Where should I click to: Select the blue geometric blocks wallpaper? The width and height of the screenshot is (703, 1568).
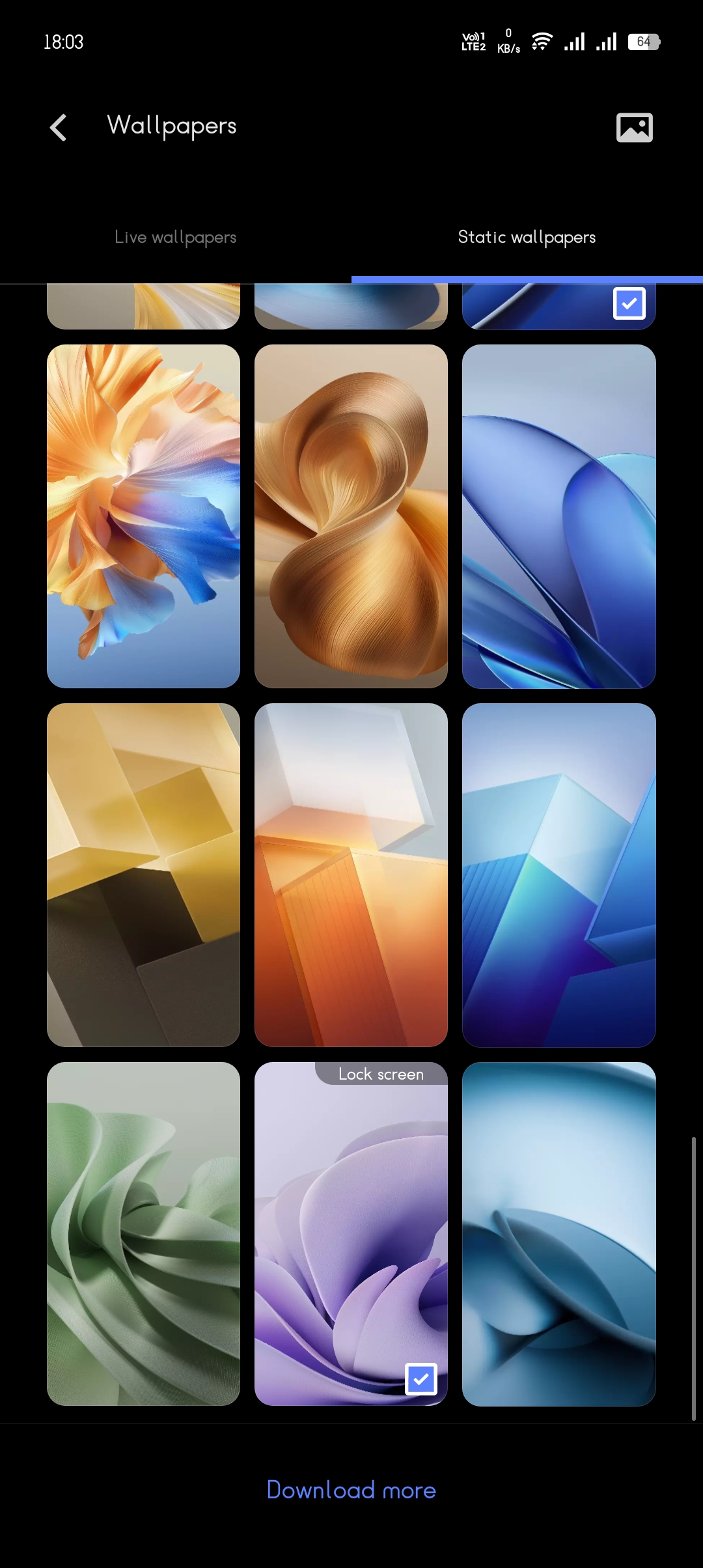click(558, 875)
